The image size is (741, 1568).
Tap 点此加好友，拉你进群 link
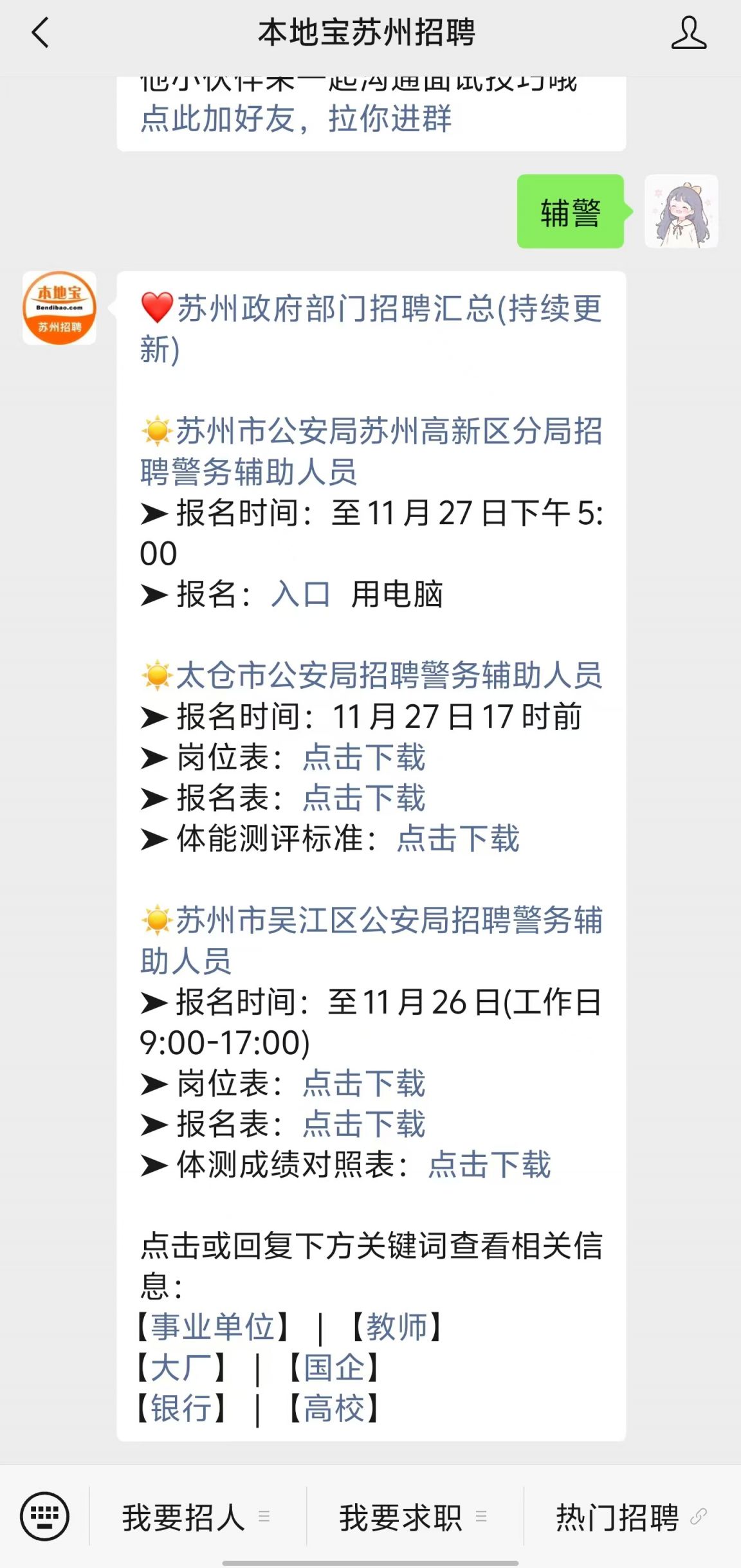296,119
